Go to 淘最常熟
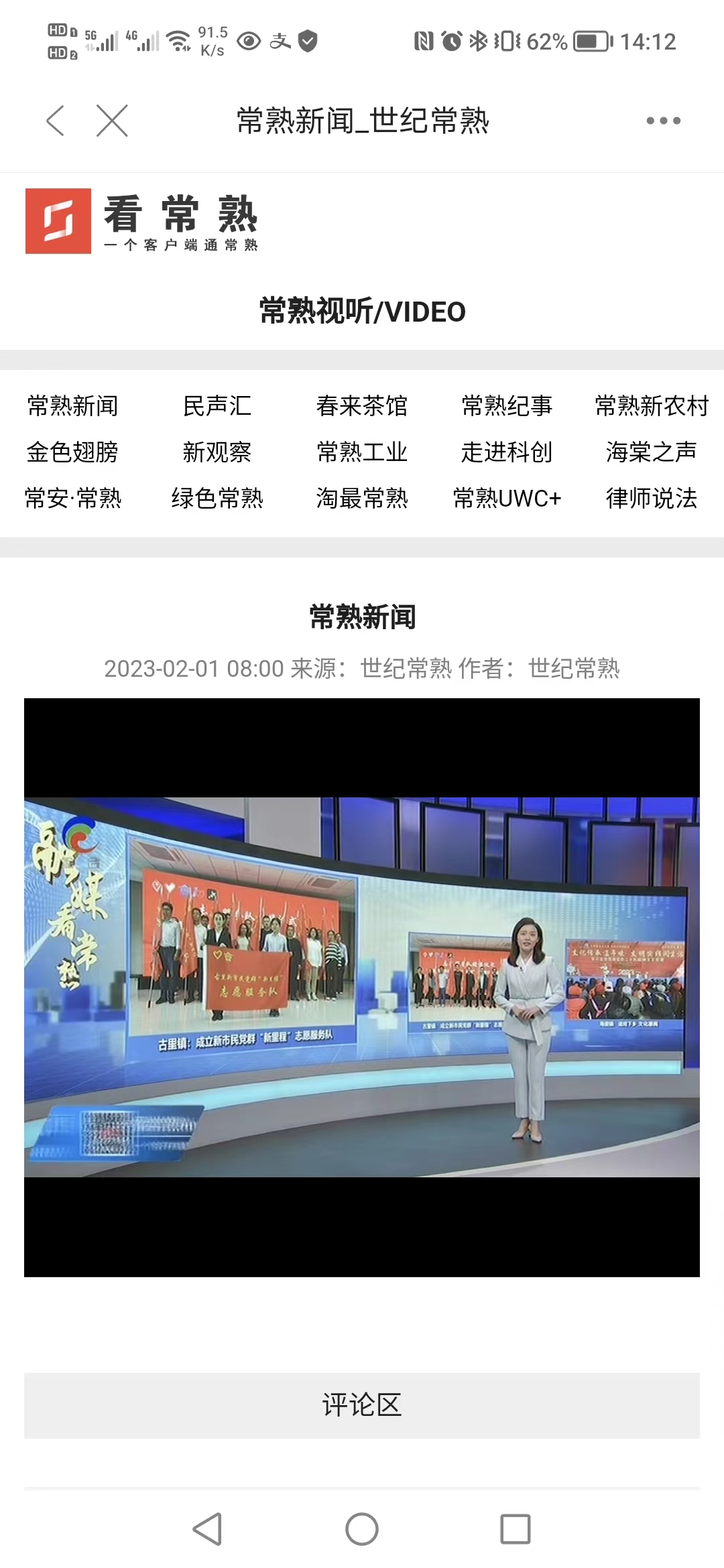The image size is (724, 1568). [362, 499]
